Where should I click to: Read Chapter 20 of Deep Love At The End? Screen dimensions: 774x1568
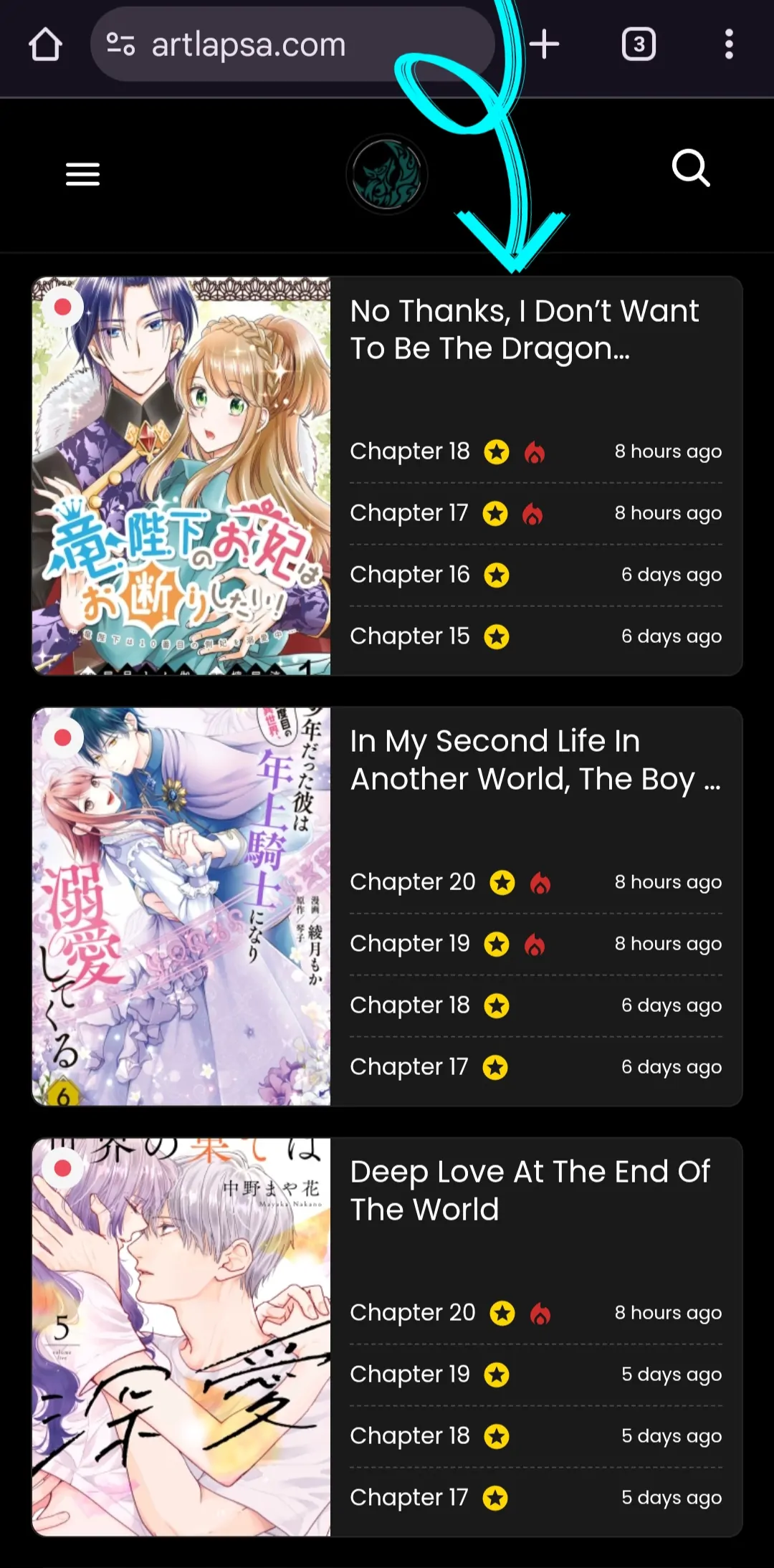[413, 1313]
